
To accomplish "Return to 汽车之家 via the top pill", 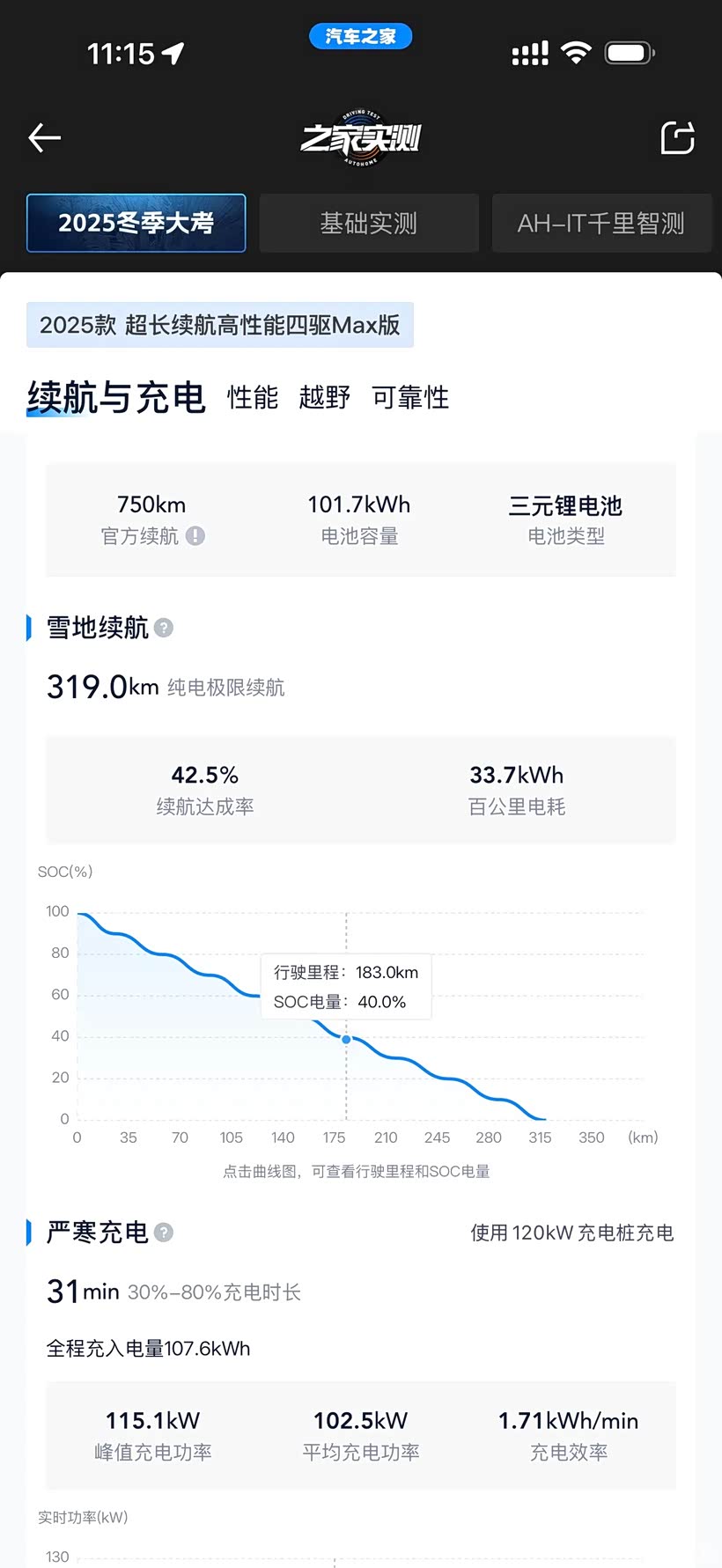I will pyautogui.click(x=361, y=36).
